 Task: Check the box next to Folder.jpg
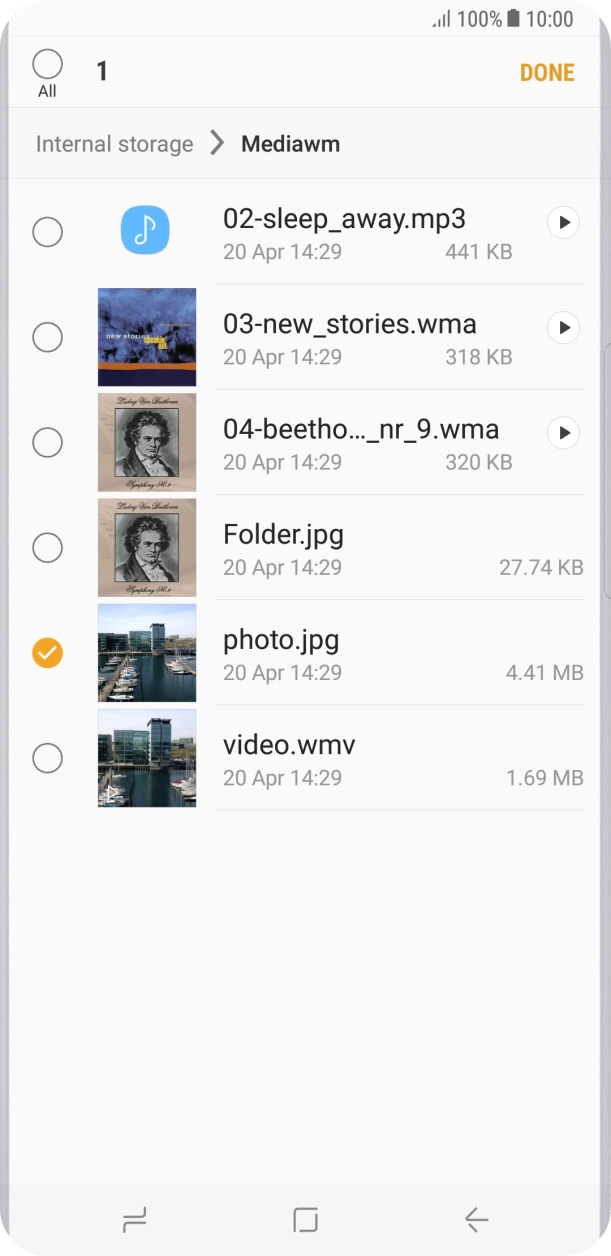tap(47, 548)
